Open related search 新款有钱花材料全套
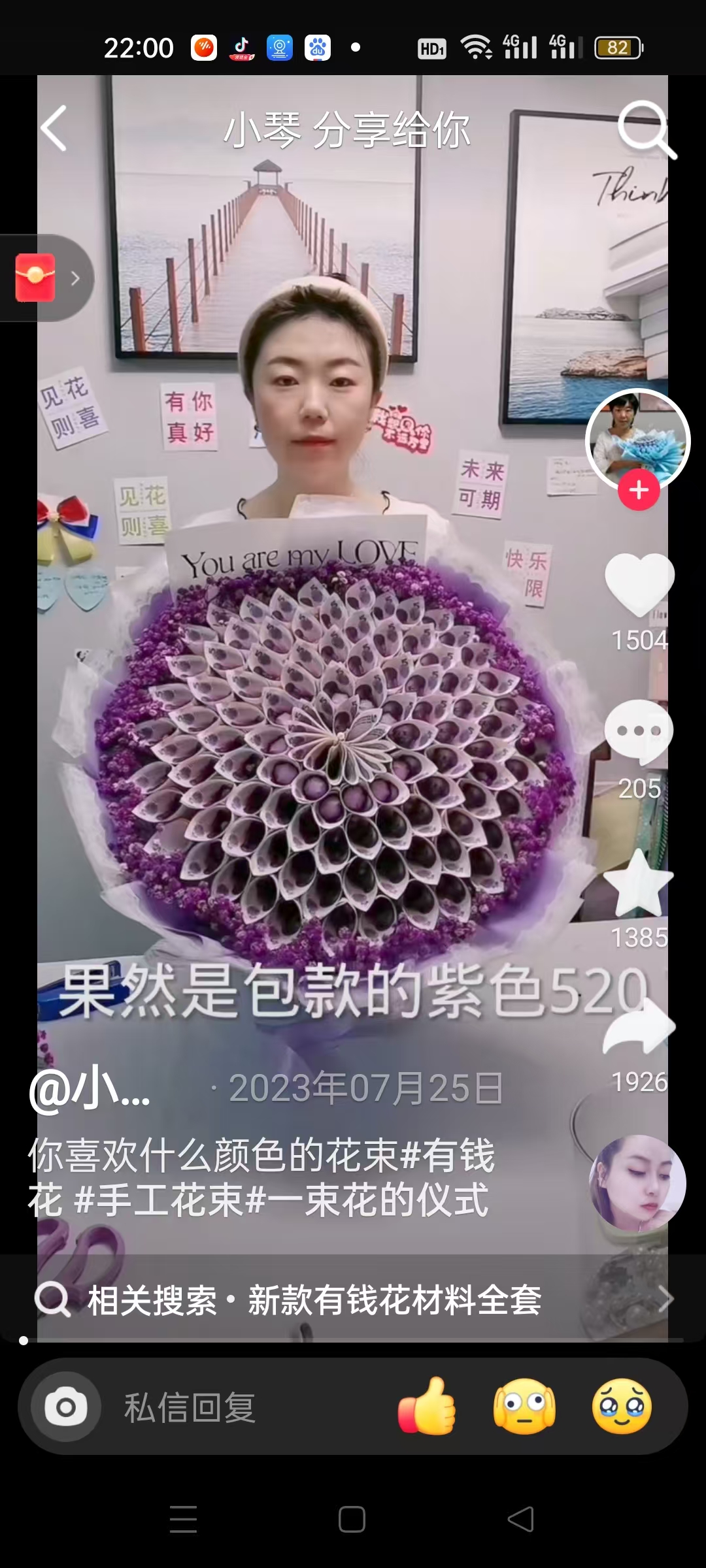Screen dimensions: 706x1568 353,1299
